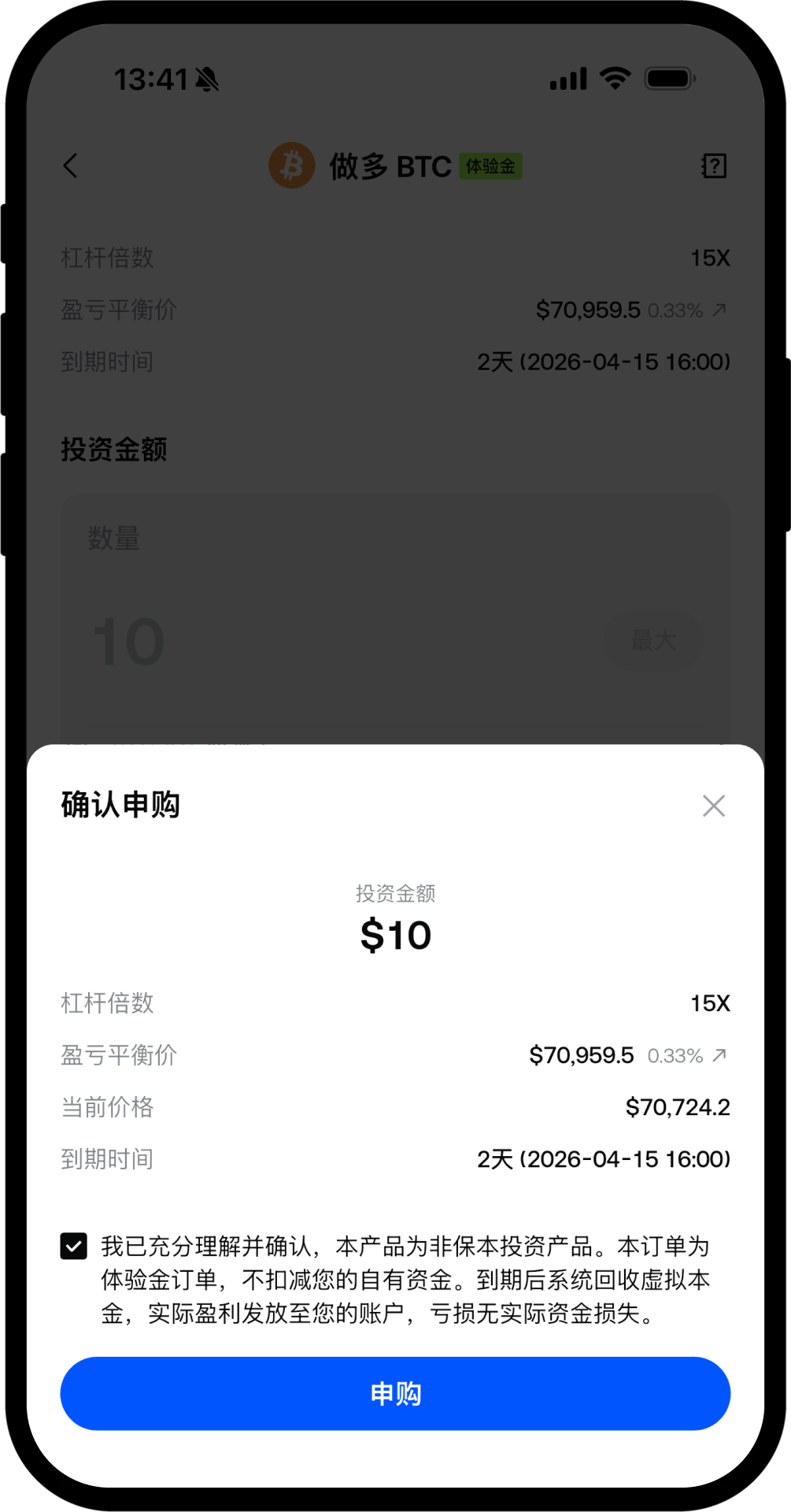Tap the 确认申购 dialog title

[x=120, y=805]
